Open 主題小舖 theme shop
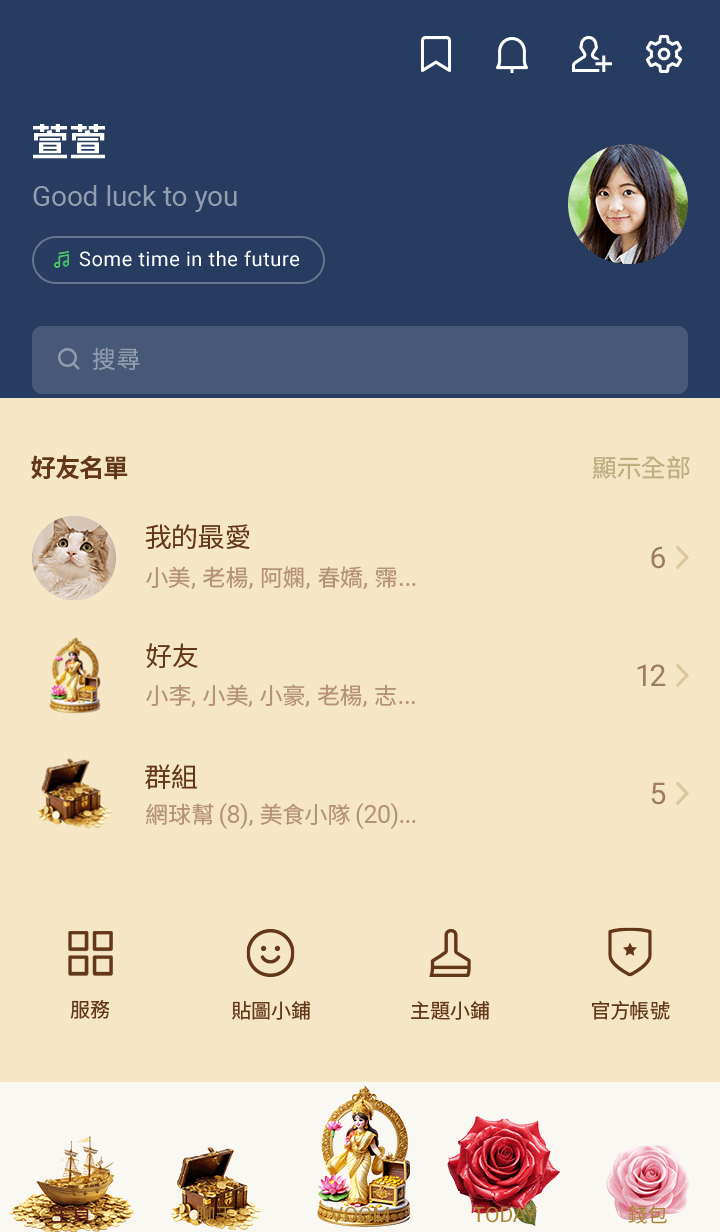720x1232 pixels. [450, 972]
